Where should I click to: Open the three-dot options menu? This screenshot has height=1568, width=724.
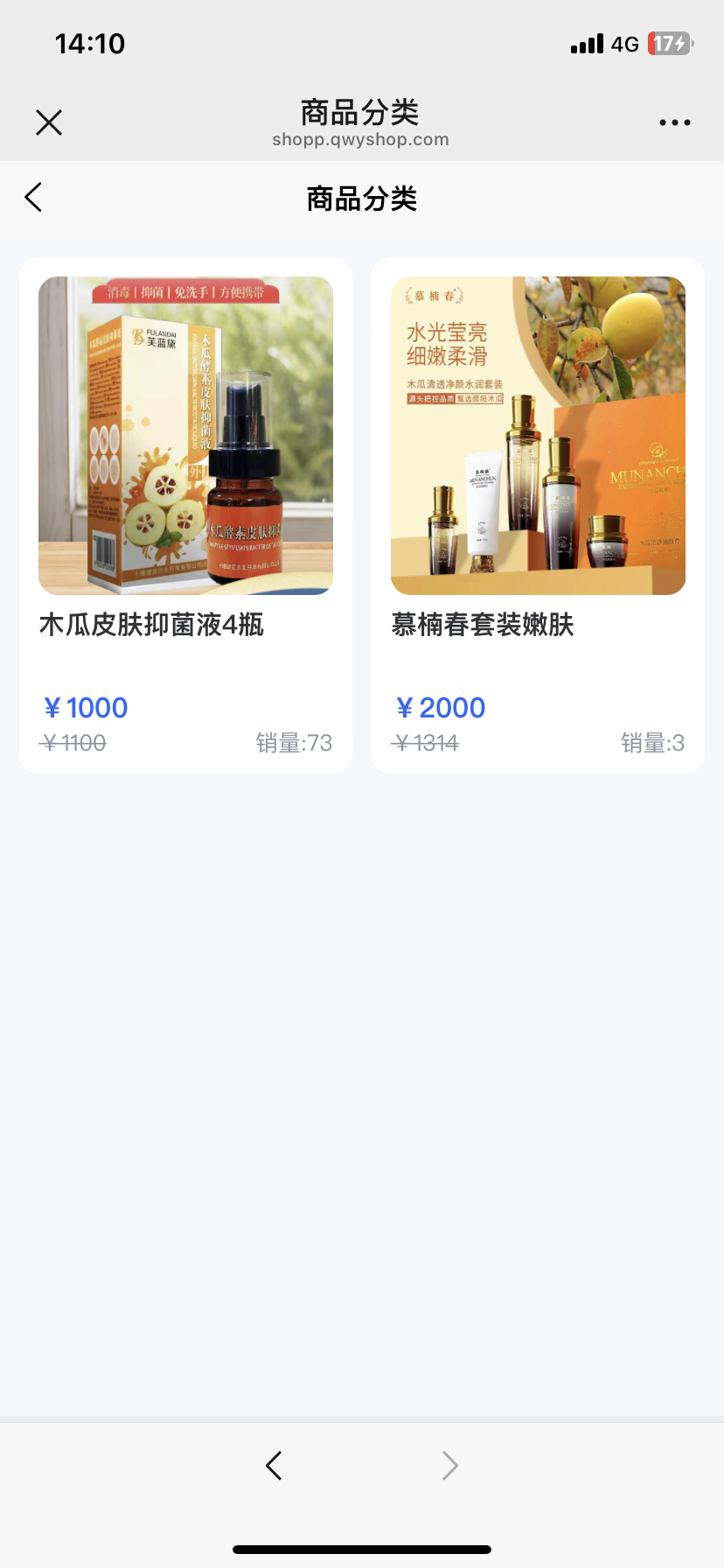click(674, 122)
